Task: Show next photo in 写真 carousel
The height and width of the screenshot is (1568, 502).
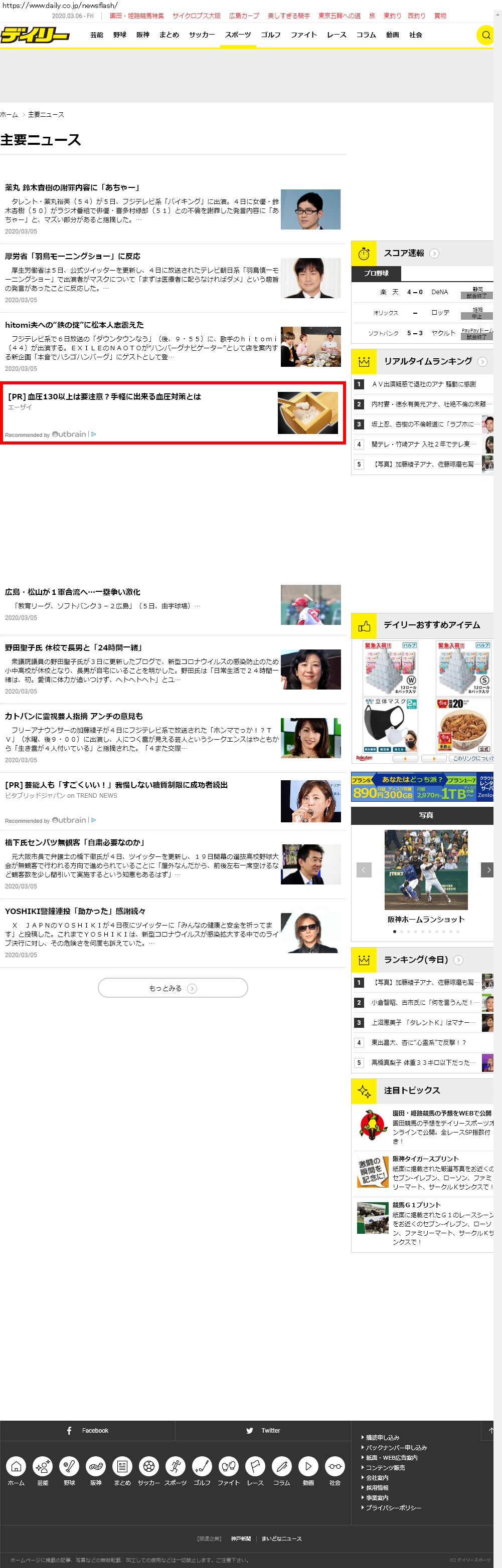Action: 486,870
